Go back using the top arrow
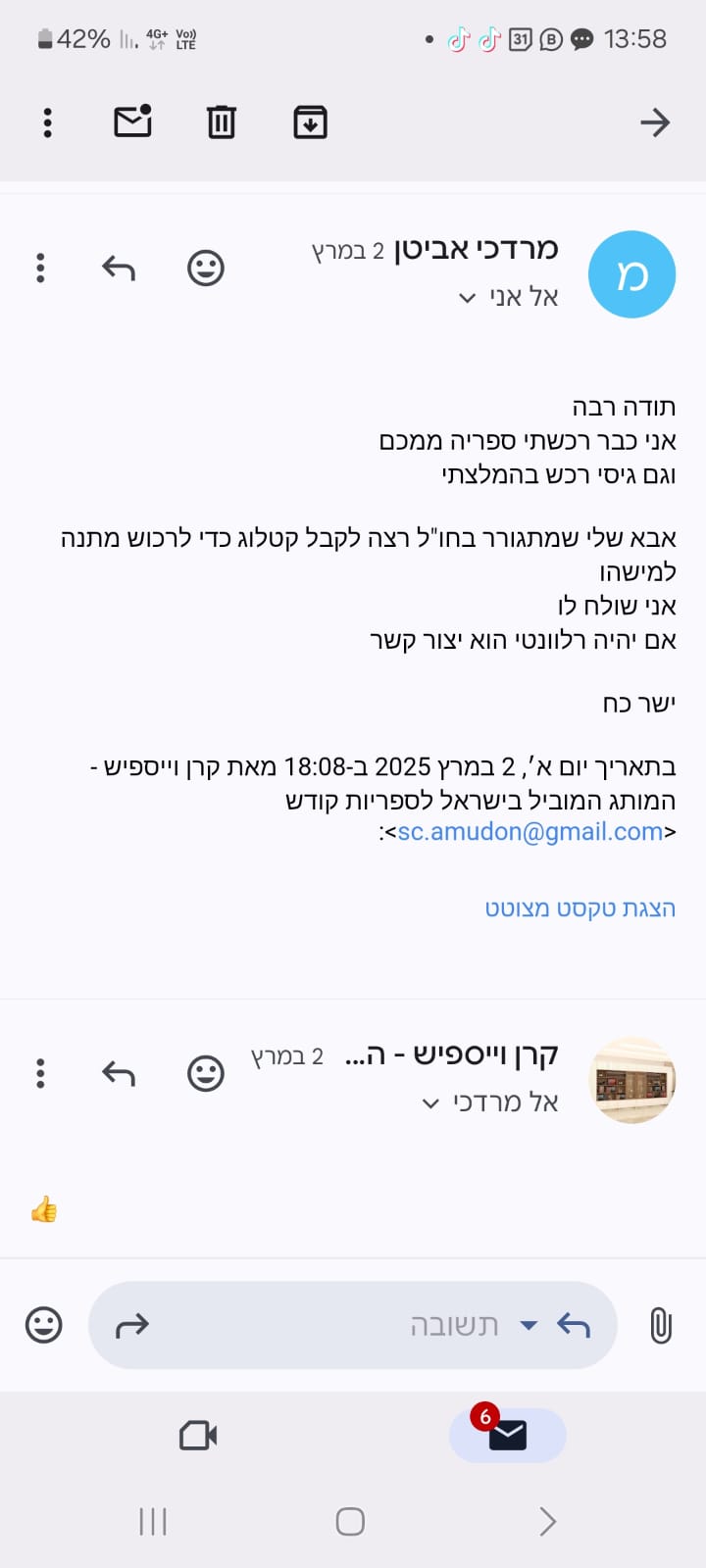The height and width of the screenshot is (1568, 706). coord(654,122)
